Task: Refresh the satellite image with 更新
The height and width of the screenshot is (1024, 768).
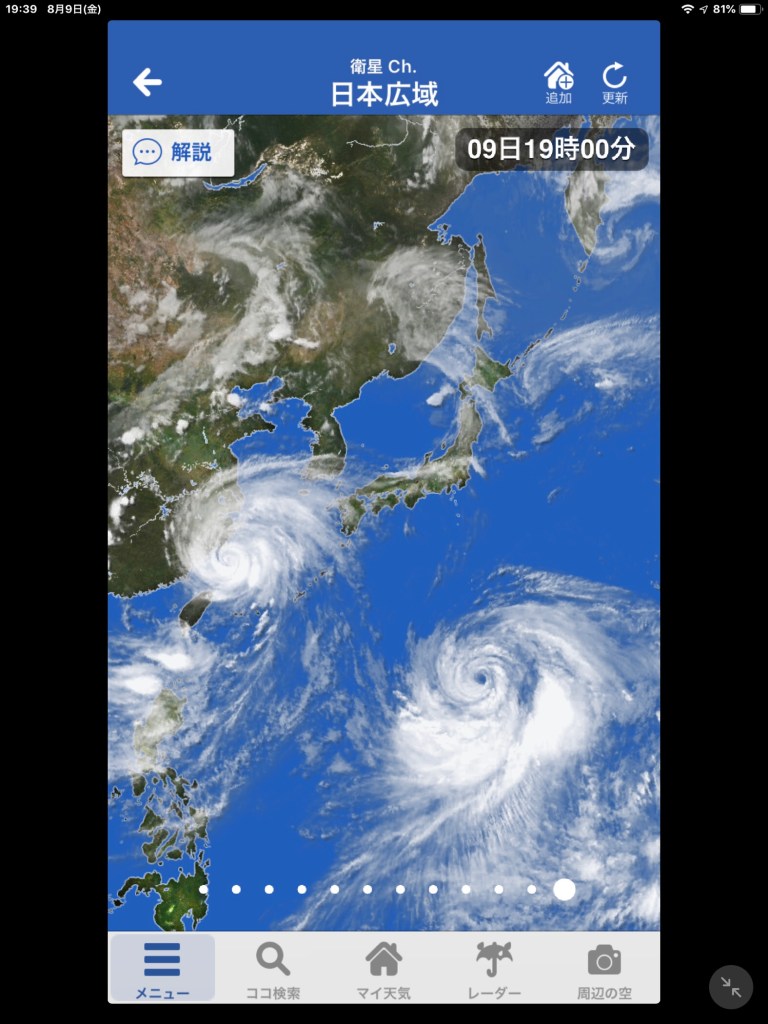Action: point(614,82)
